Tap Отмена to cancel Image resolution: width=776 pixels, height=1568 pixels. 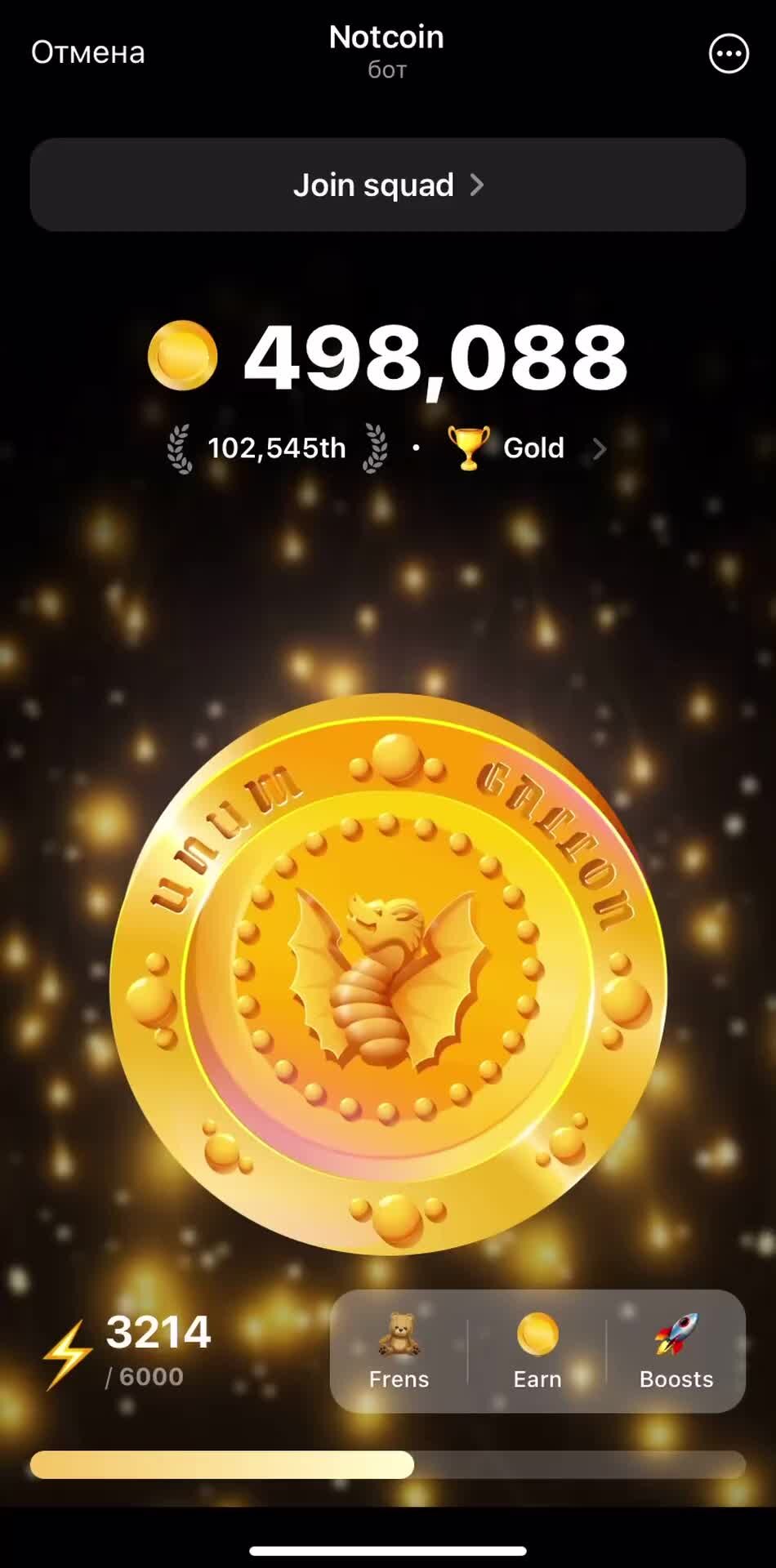click(x=88, y=52)
